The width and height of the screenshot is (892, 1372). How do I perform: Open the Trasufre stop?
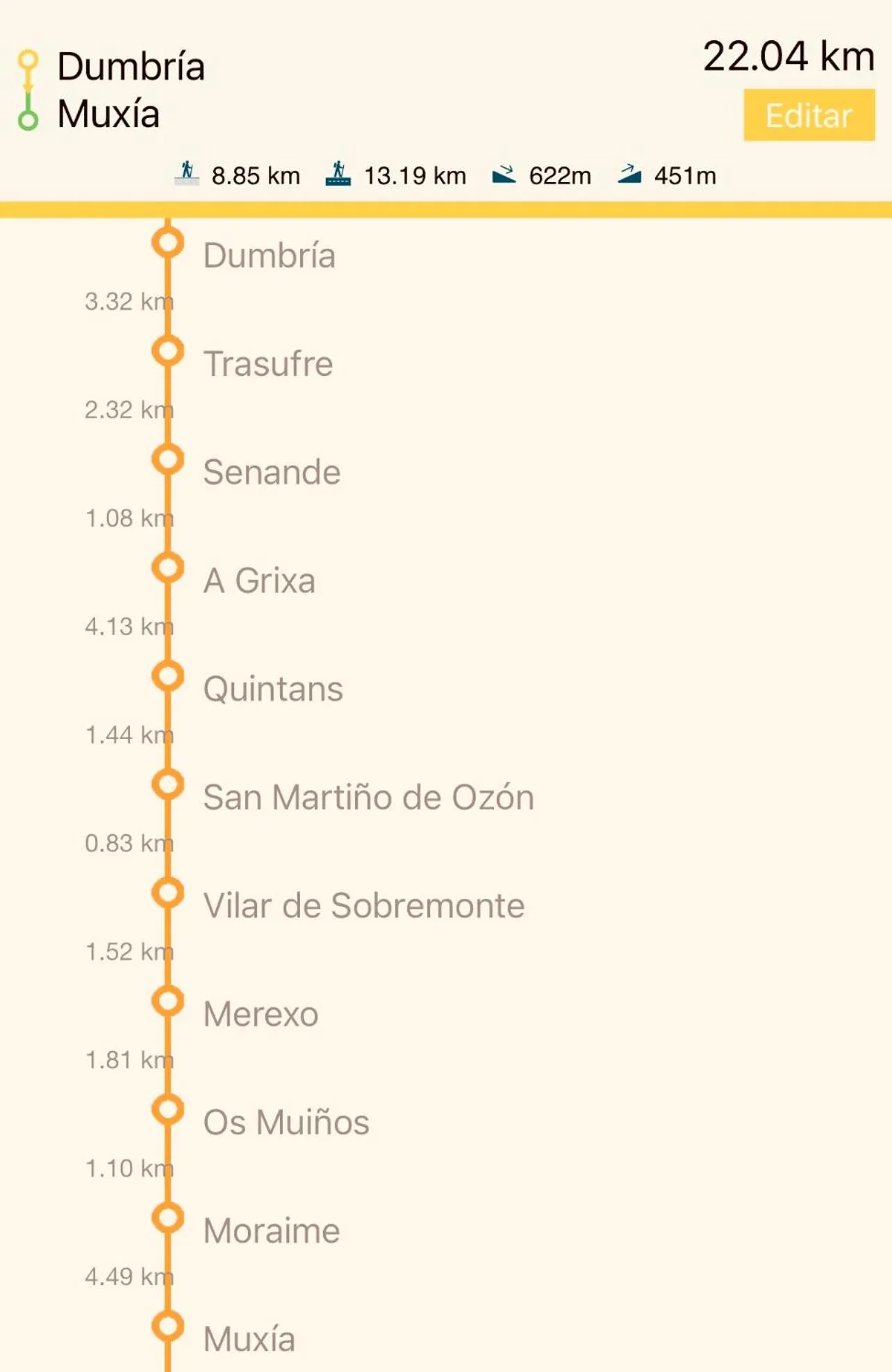tap(268, 363)
